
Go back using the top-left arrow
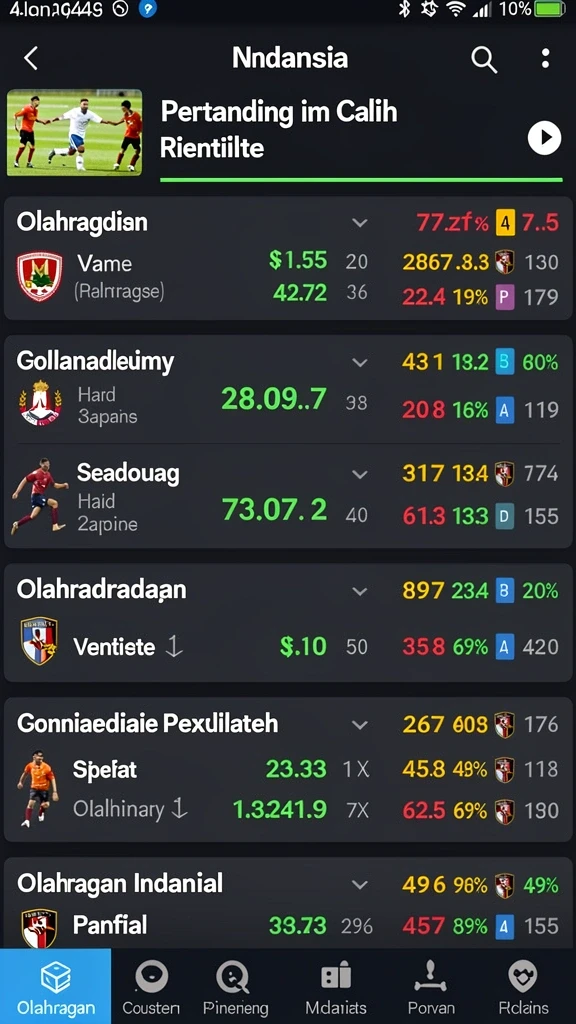tap(31, 59)
